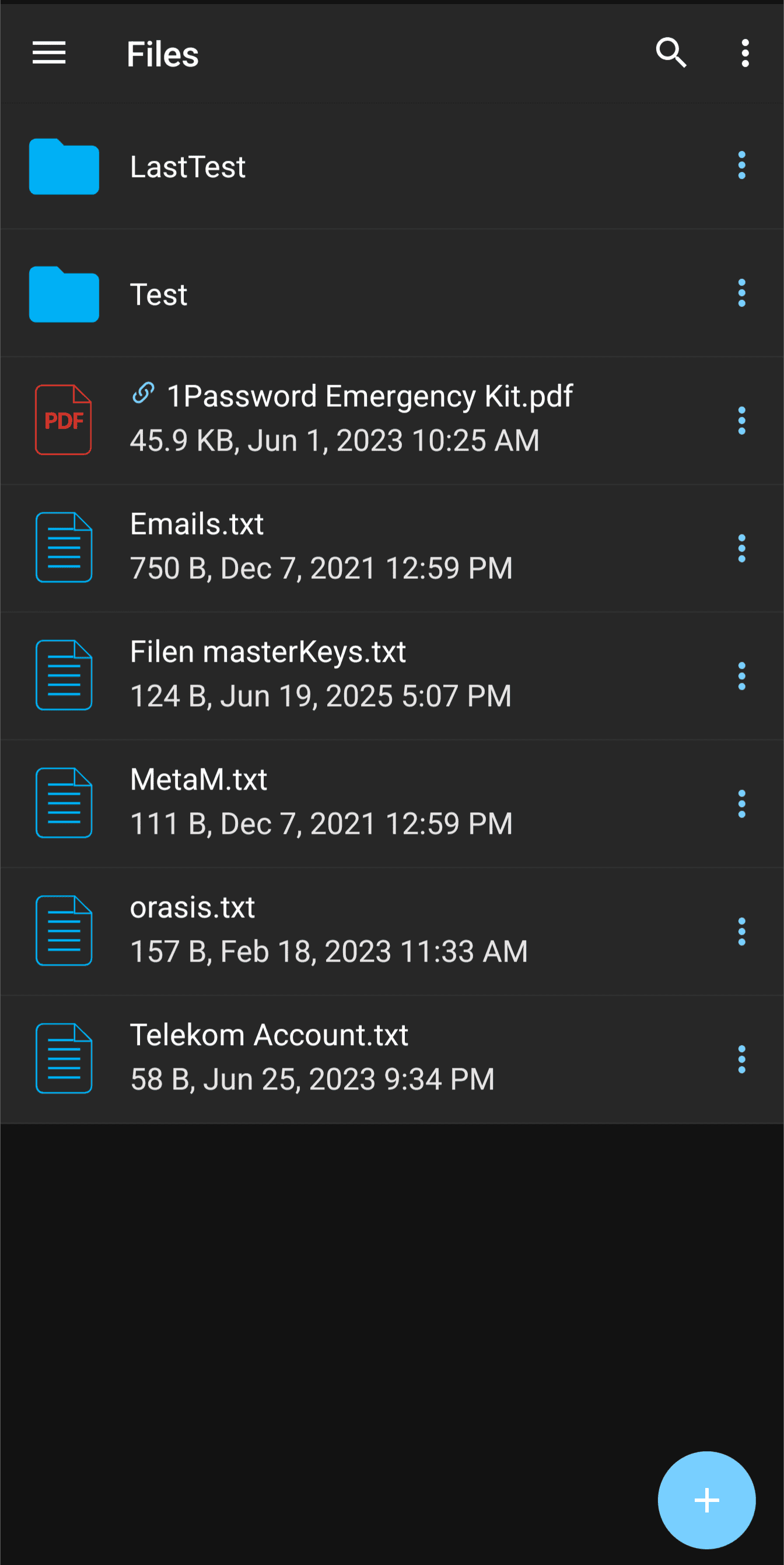Viewport: 784px width, 1565px height.
Task: Show options for MetaM.txt
Action: (741, 804)
